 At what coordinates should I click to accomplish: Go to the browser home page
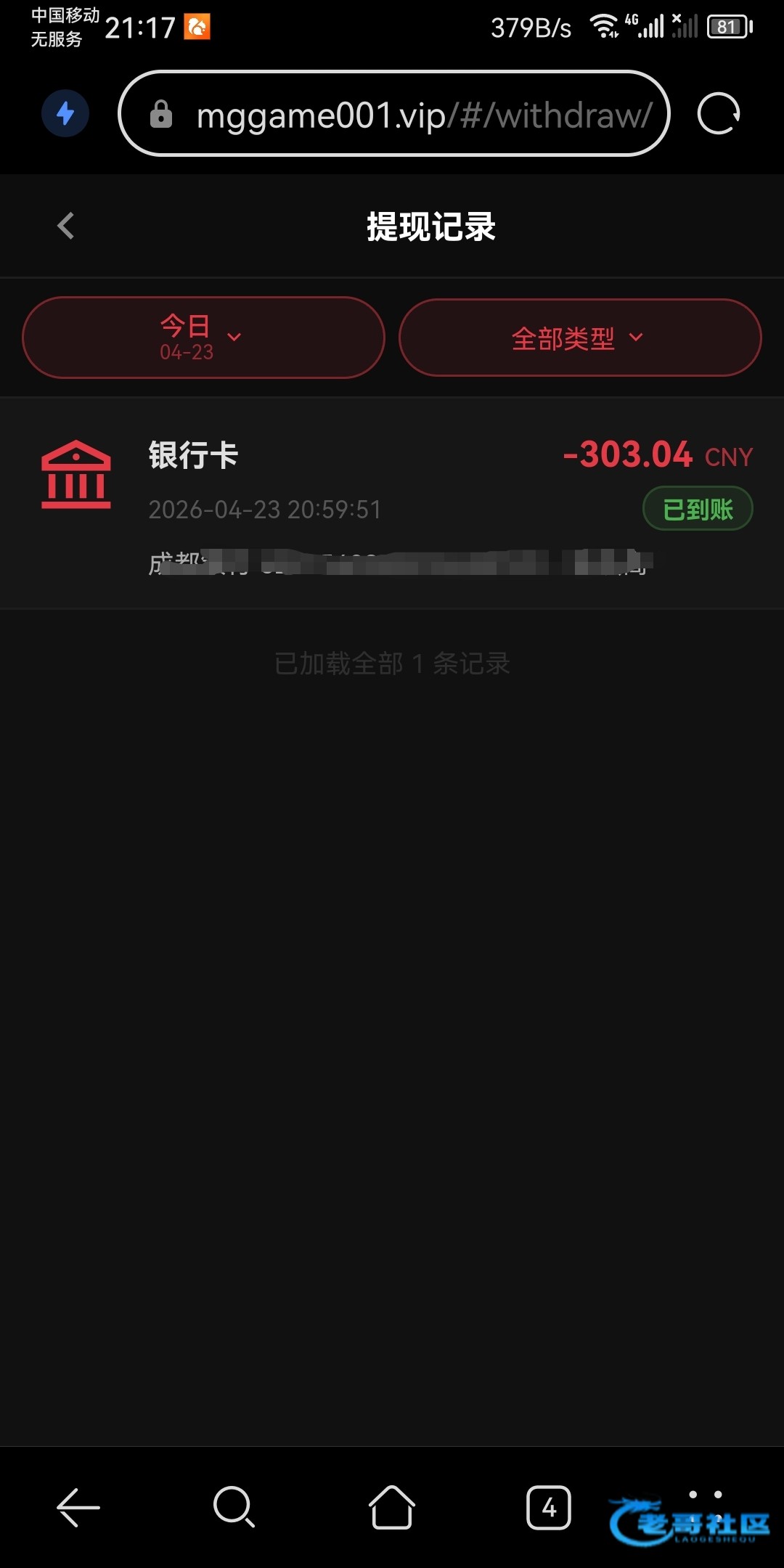(x=391, y=1508)
